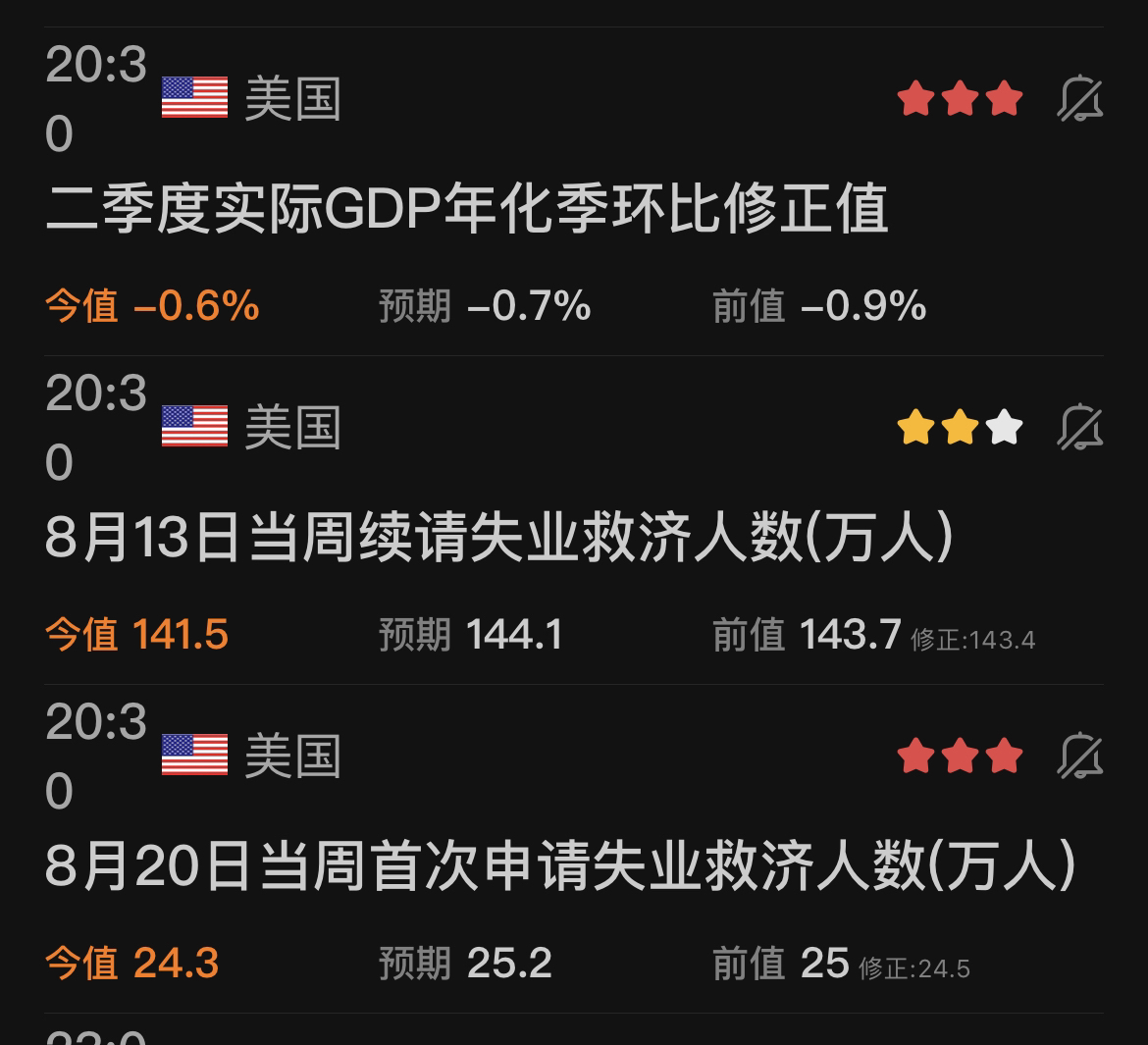Open the 8月13日当周续请失业救济人数 data entry
The height and width of the screenshot is (1045, 1148).
click(x=498, y=539)
